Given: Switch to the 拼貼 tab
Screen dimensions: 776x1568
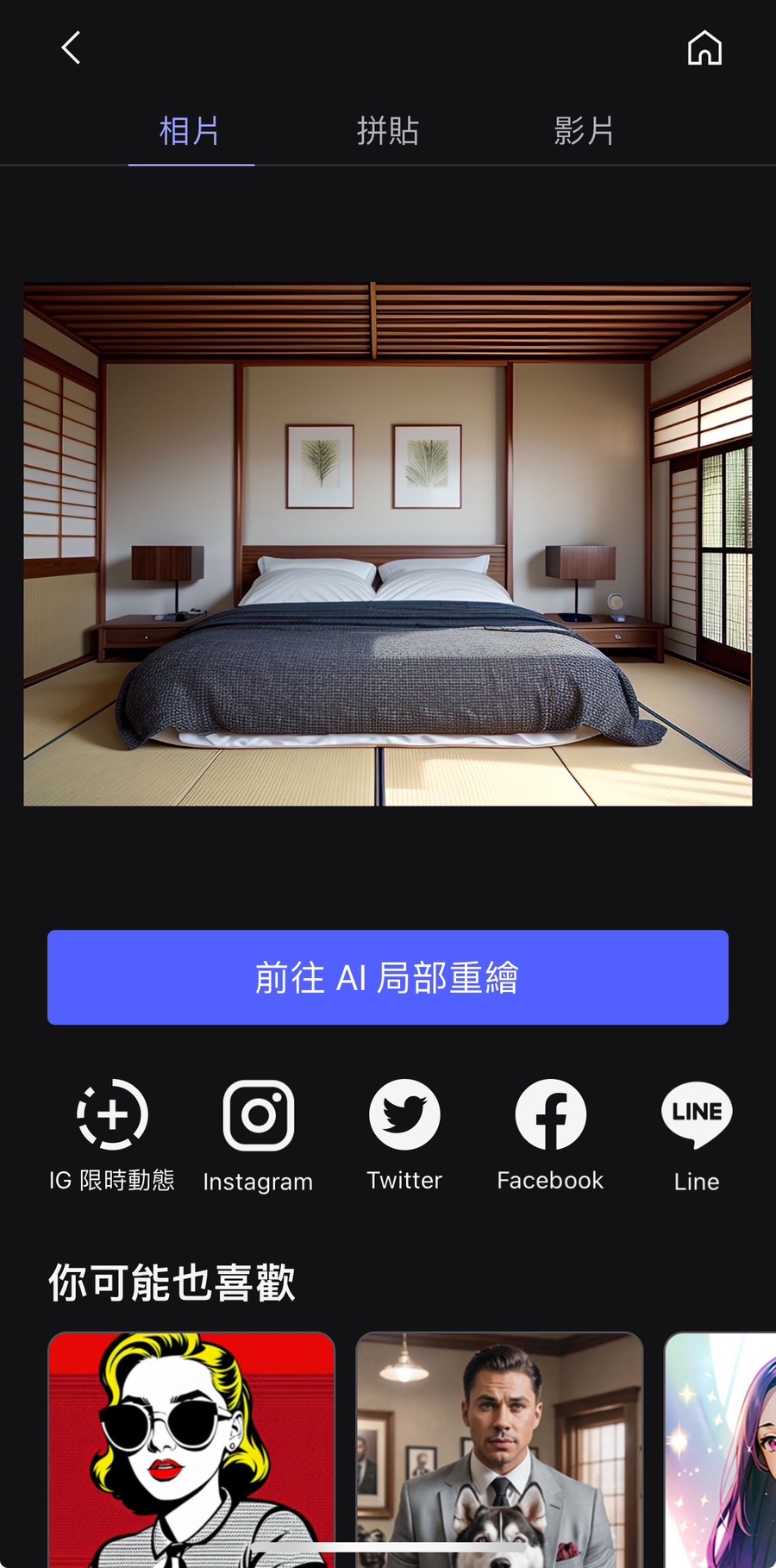Looking at the screenshot, I should [x=388, y=131].
